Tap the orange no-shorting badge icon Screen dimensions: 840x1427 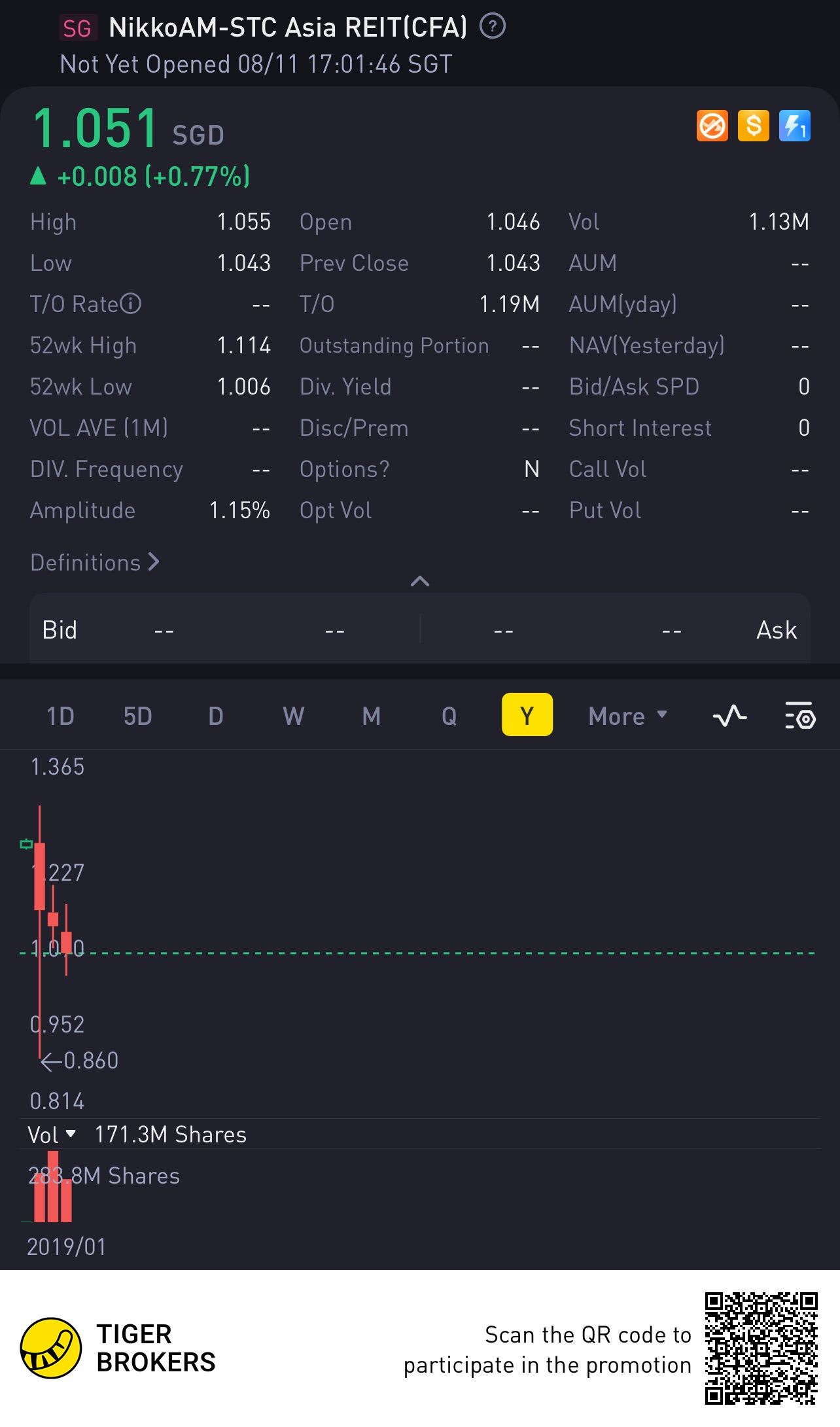pyautogui.click(x=712, y=126)
